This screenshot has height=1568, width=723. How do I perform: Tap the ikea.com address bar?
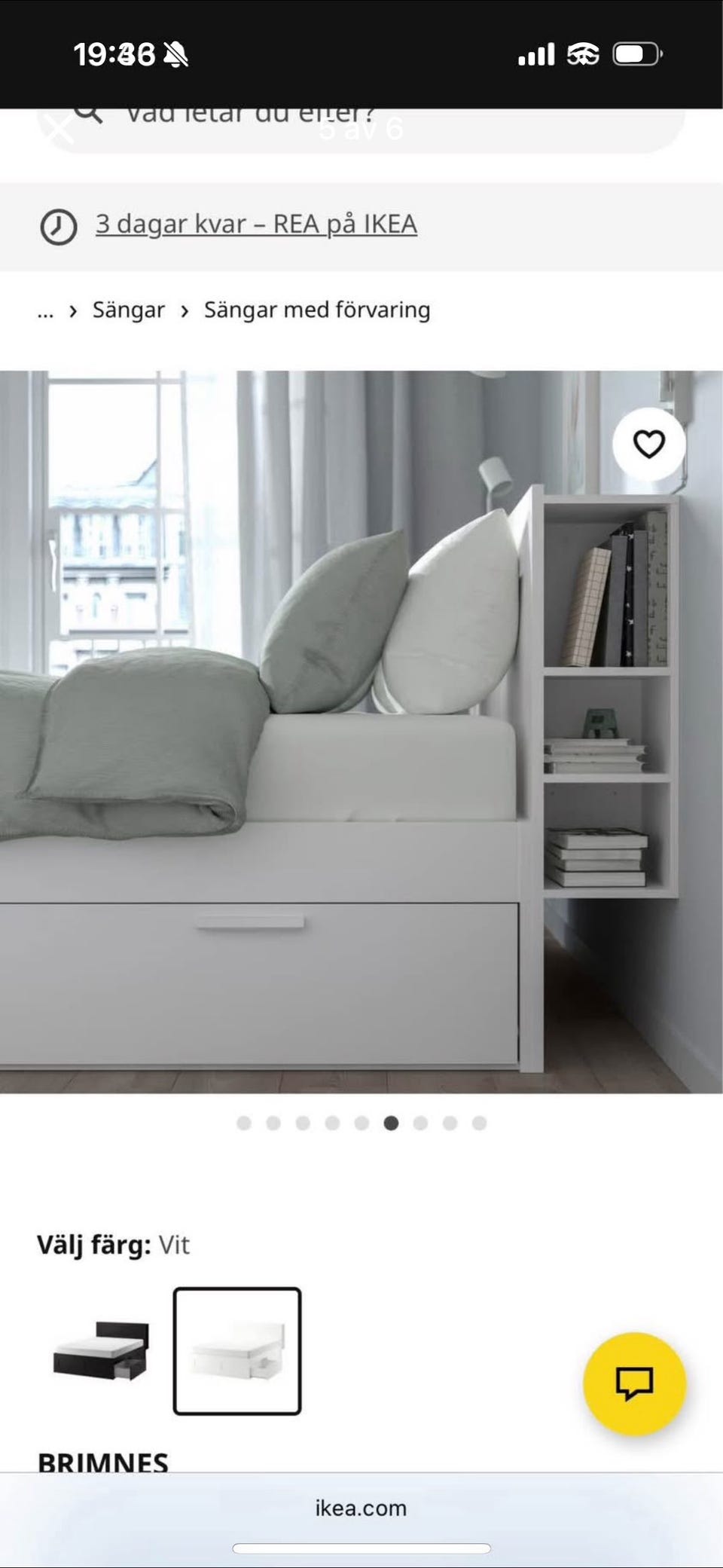click(361, 1508)
